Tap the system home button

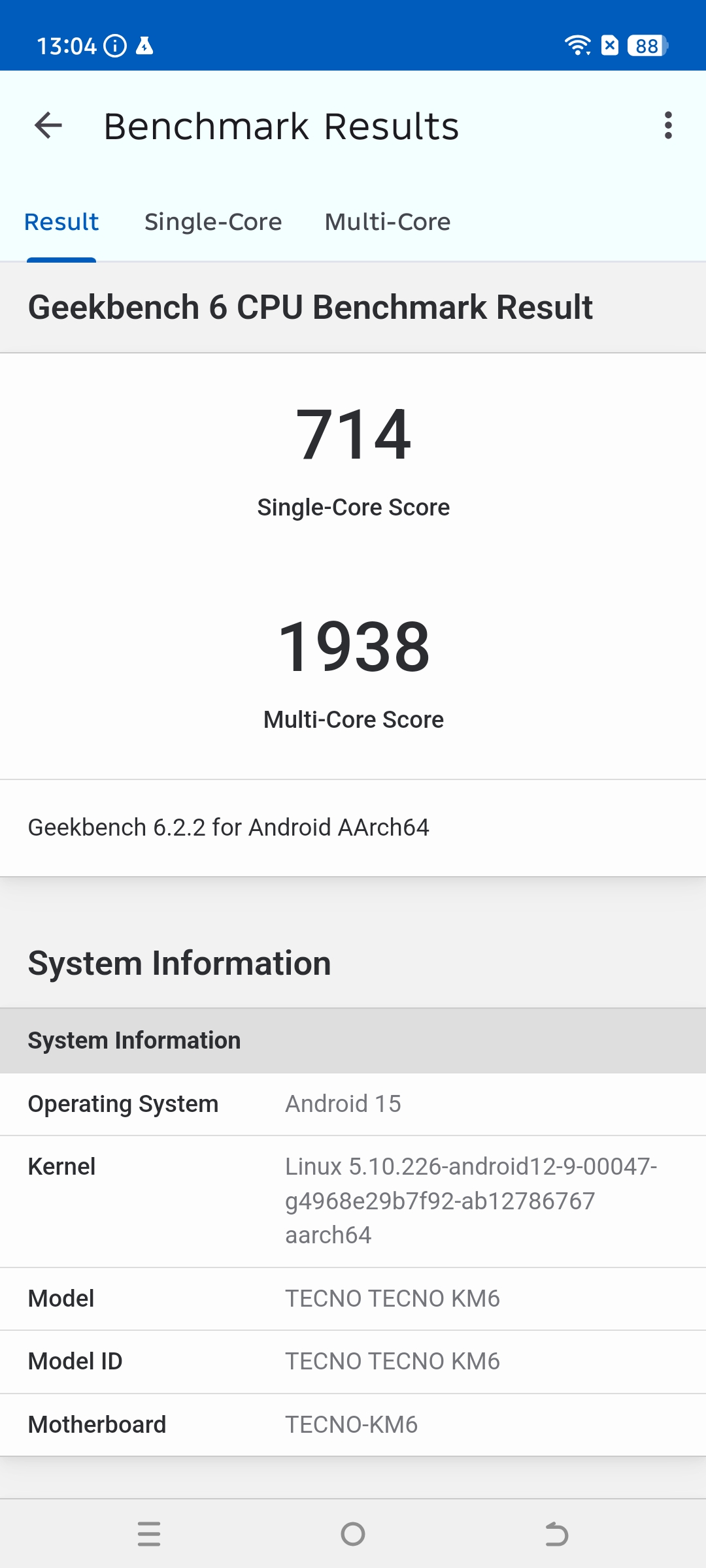pos(353,1533)
